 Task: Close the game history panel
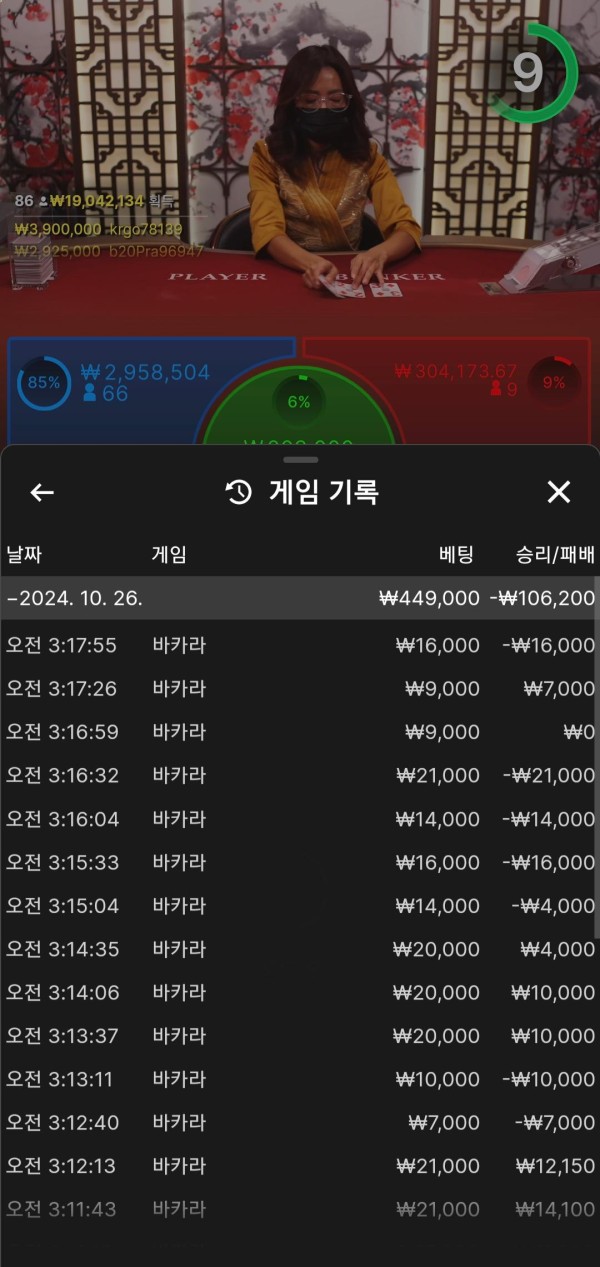[x=558, y=492]
